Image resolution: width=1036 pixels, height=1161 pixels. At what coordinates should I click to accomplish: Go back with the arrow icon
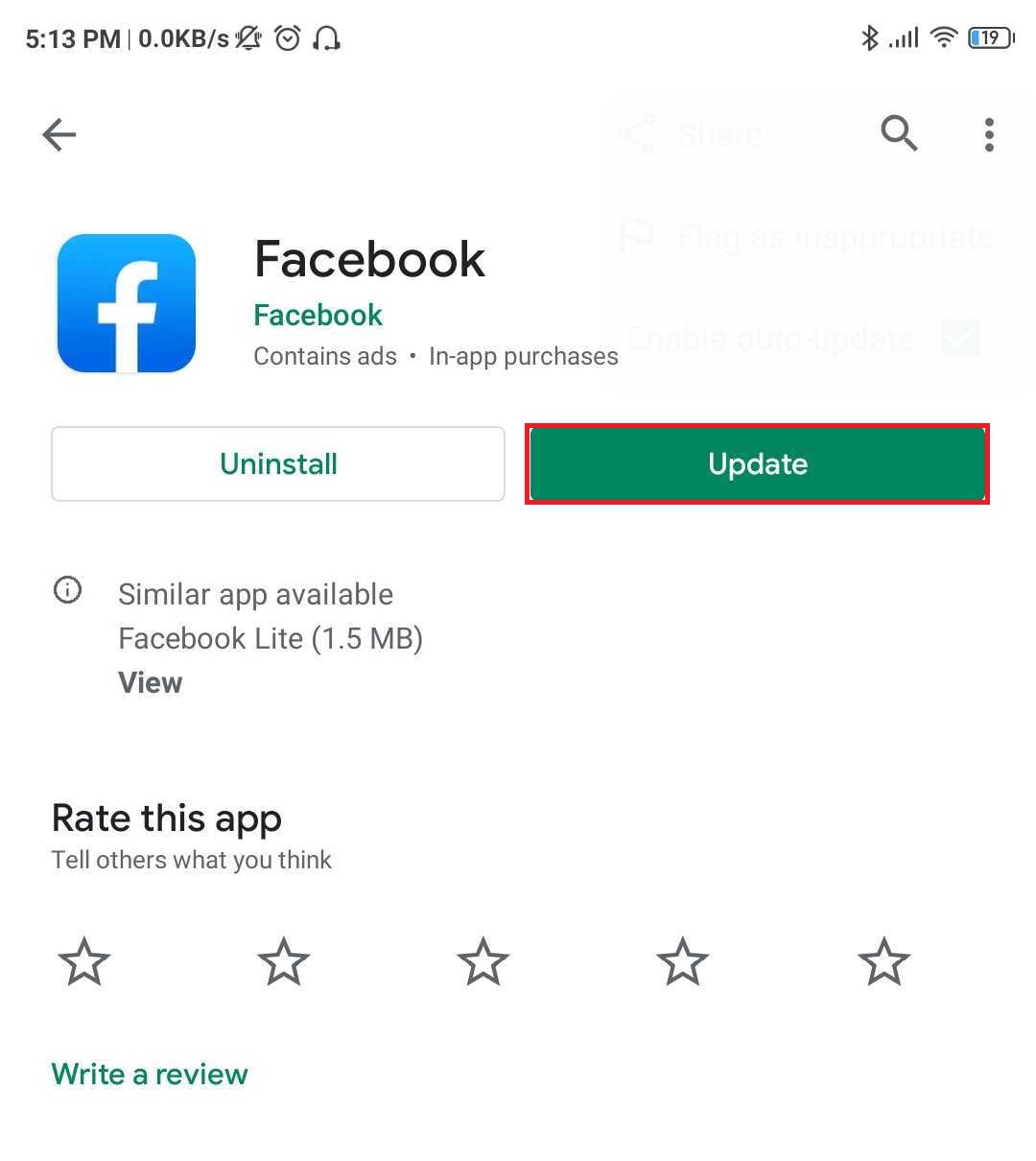(x=59, y=134)
